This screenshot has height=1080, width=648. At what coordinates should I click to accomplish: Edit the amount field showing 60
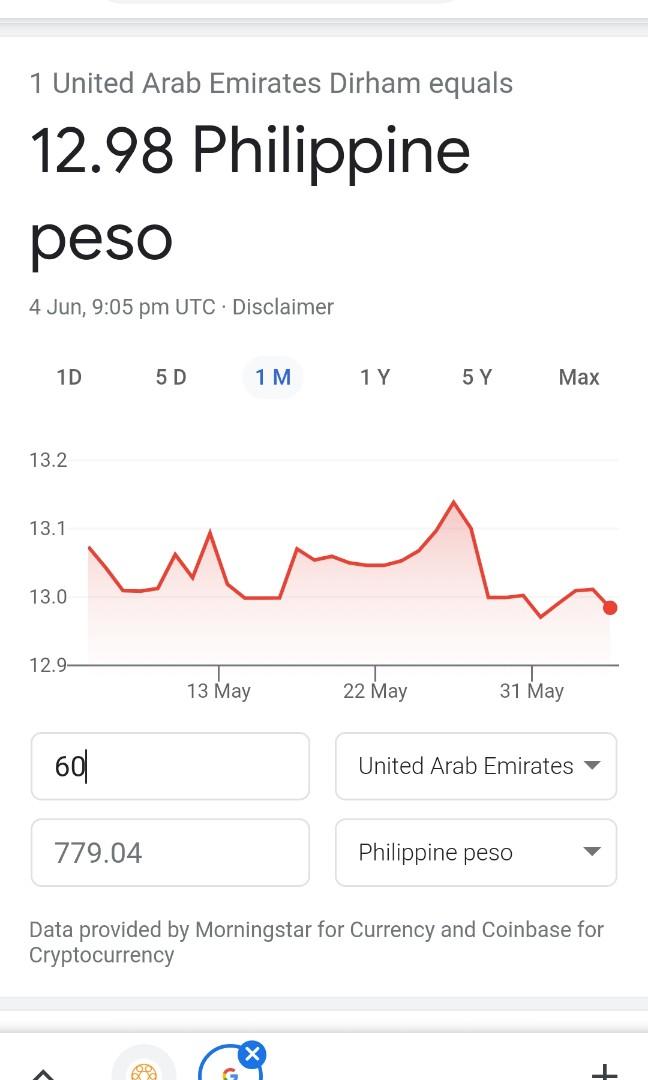point(170,766)
